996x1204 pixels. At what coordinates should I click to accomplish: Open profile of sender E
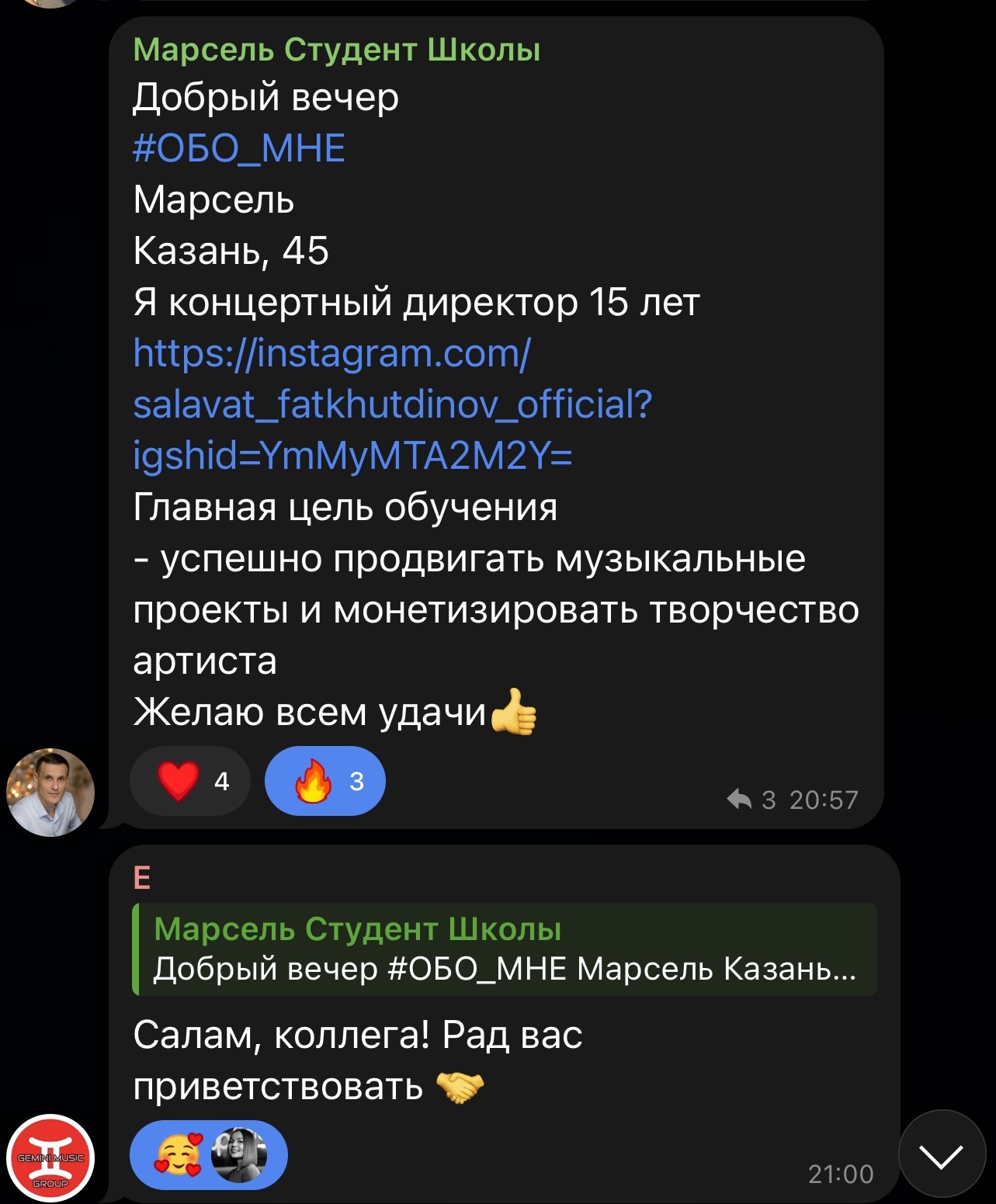tap(141, 878)
